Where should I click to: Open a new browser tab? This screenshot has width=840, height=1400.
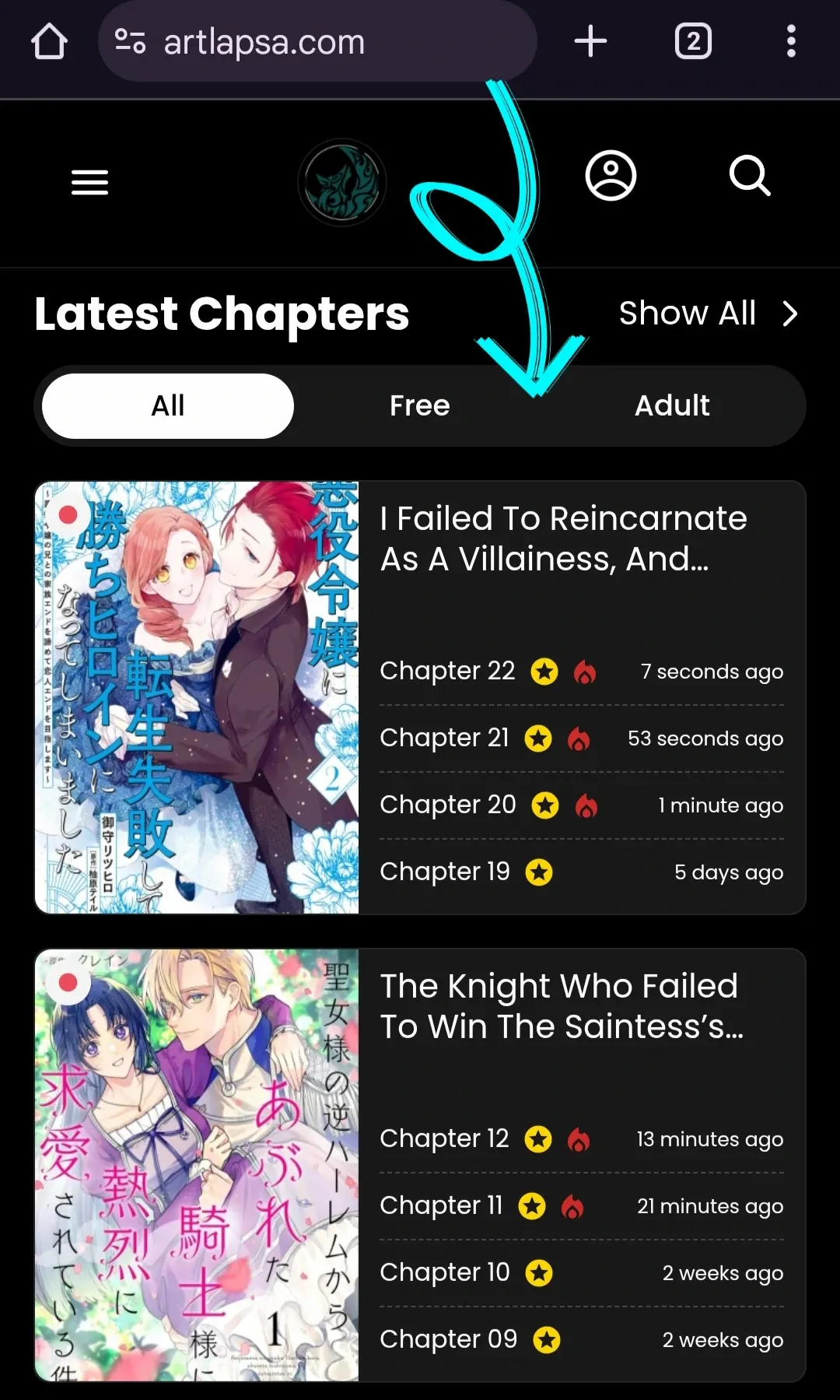[x=590, y=41]
